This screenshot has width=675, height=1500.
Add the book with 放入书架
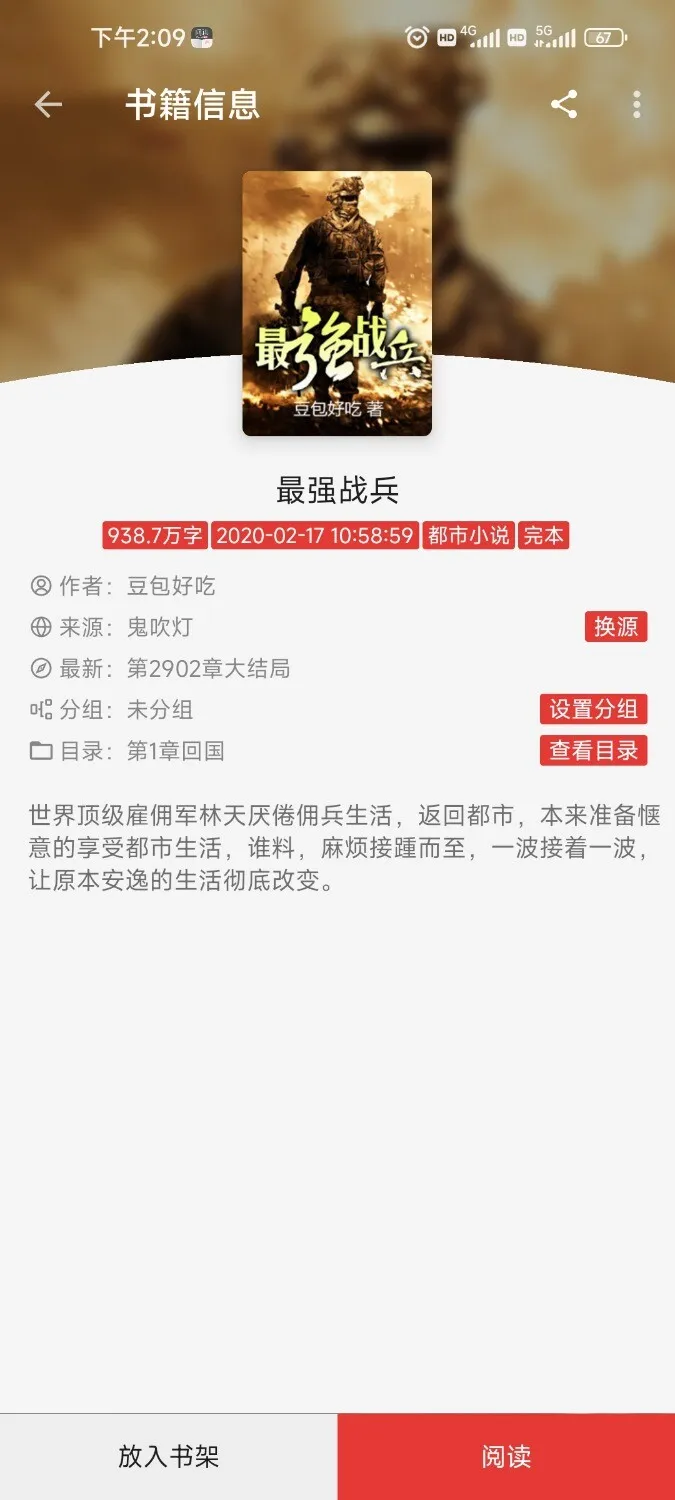point(168,1456)
